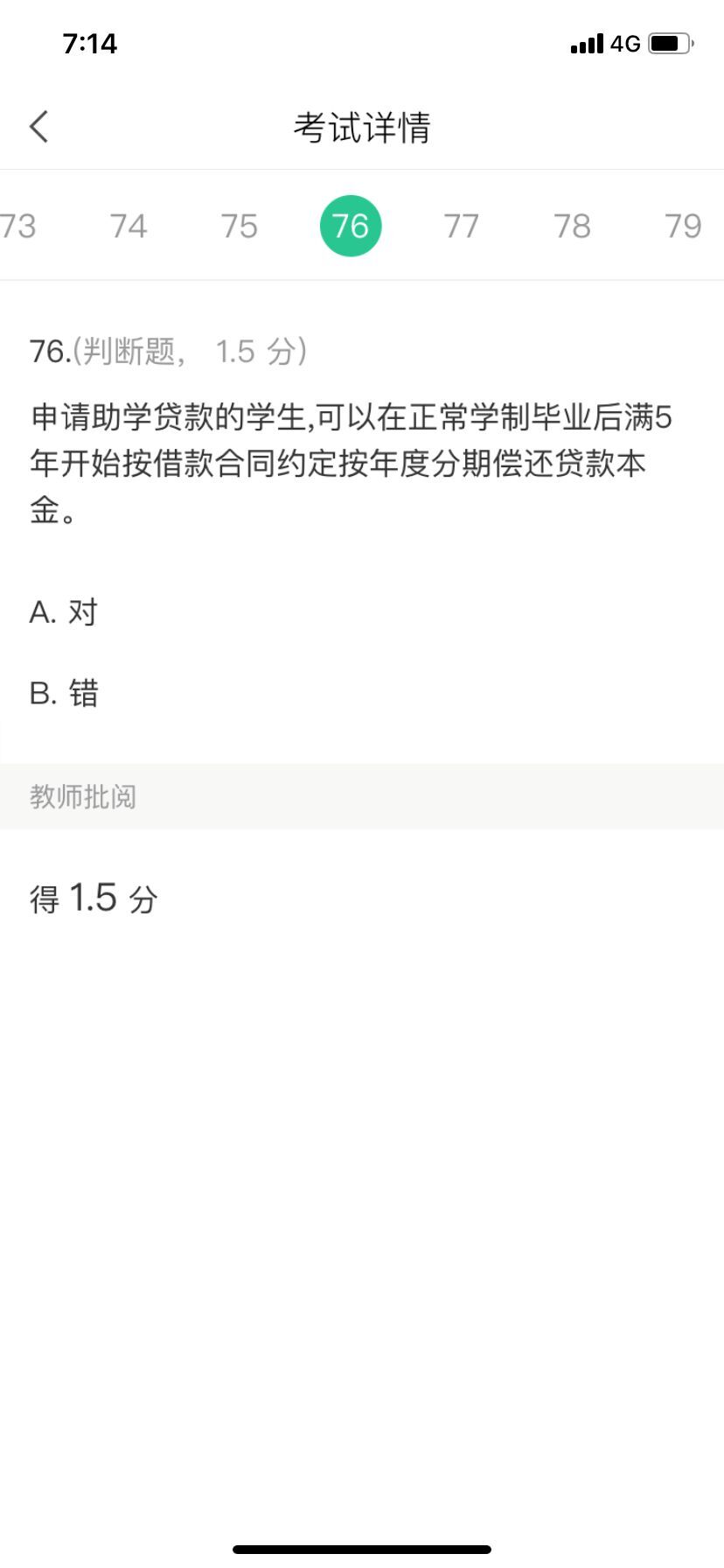Jump to question 73
Viewport: 724px width, 1568px height.
tap(17, 226)
